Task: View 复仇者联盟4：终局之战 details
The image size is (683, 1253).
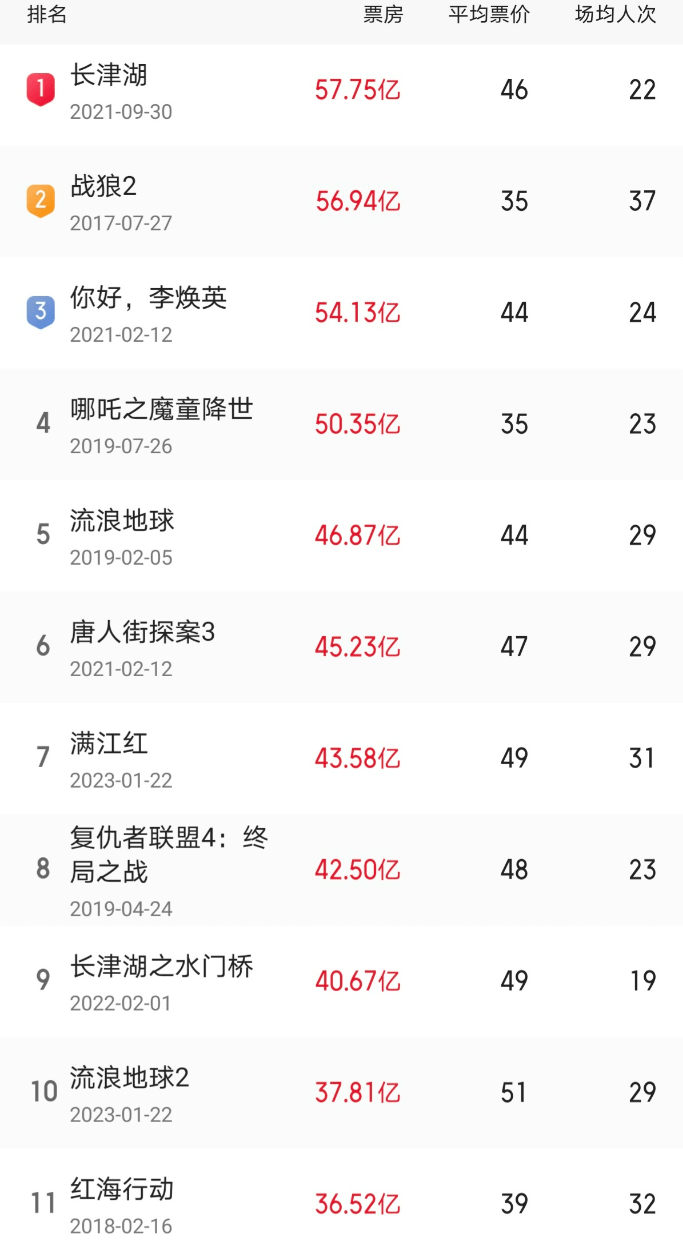Action: pyautogui.click(x=168, y=854)
